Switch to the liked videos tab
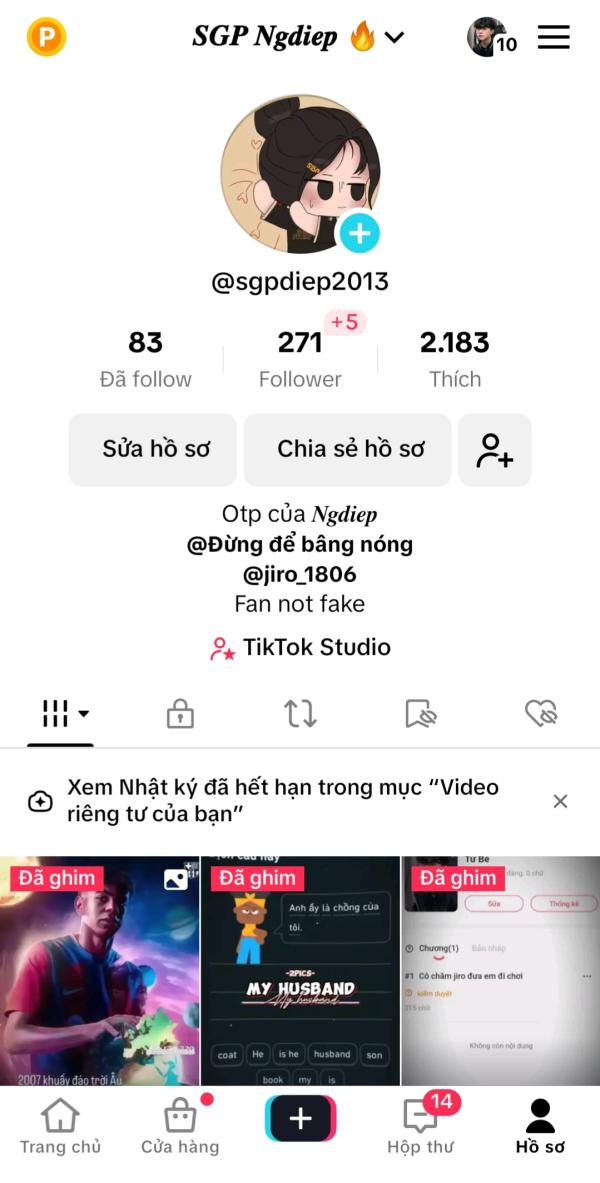This screenshot has width=600, height=1183. 541,713
